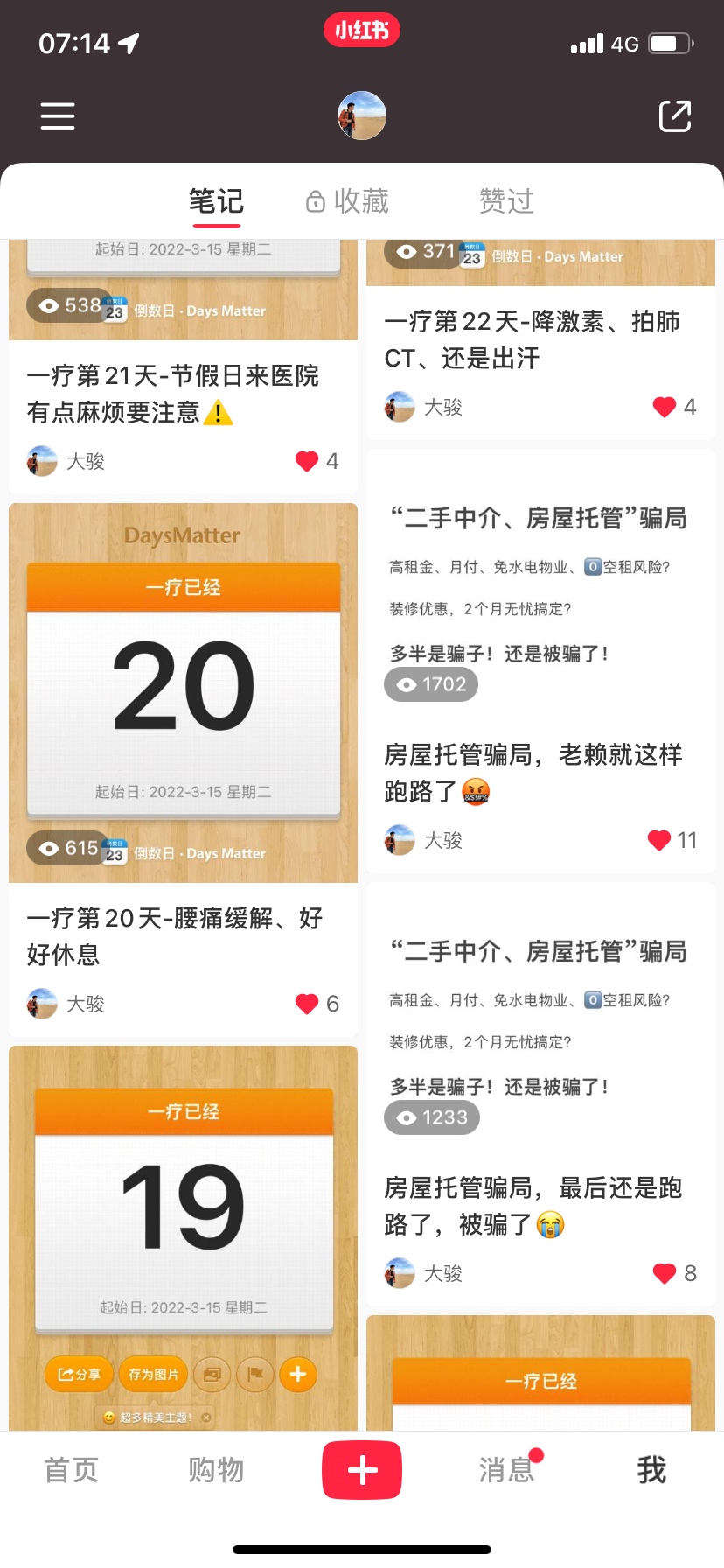Open the day 19 countdown note
Screen dimensions: 724x1568
(x=183, y=1225)
